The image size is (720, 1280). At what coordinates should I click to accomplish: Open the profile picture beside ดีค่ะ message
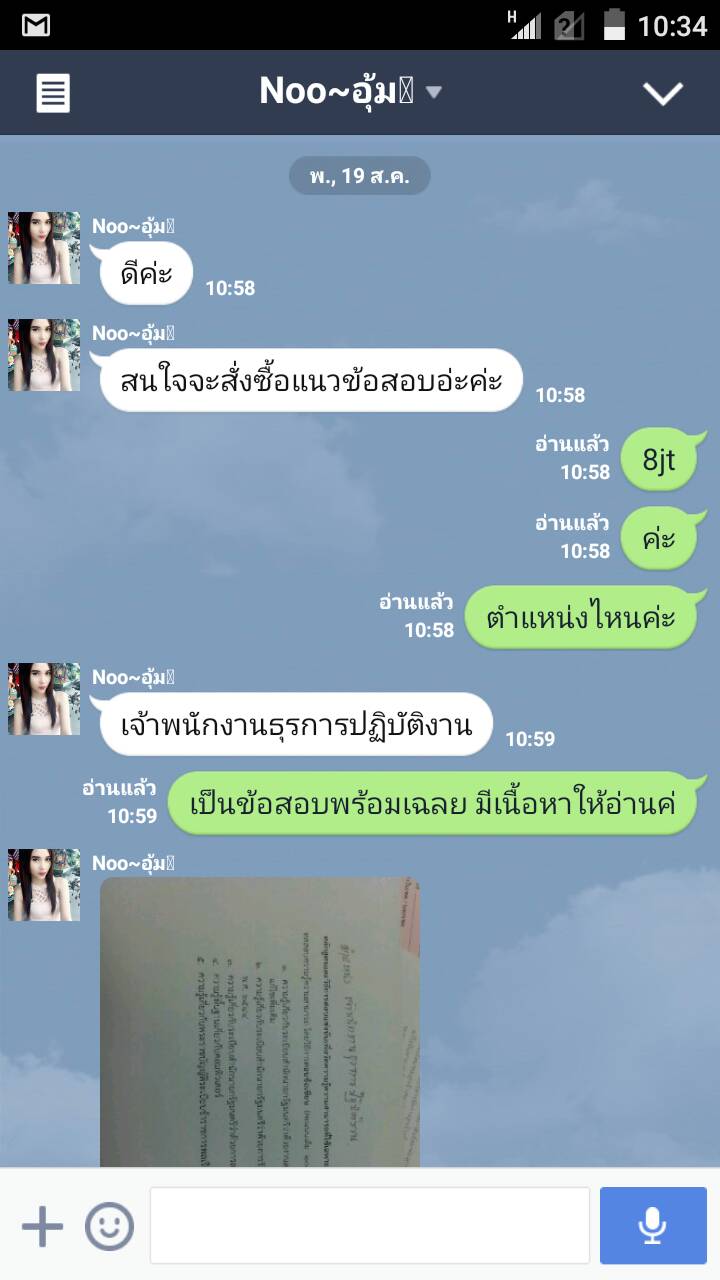pyautogui.click(x=44, y=248)
